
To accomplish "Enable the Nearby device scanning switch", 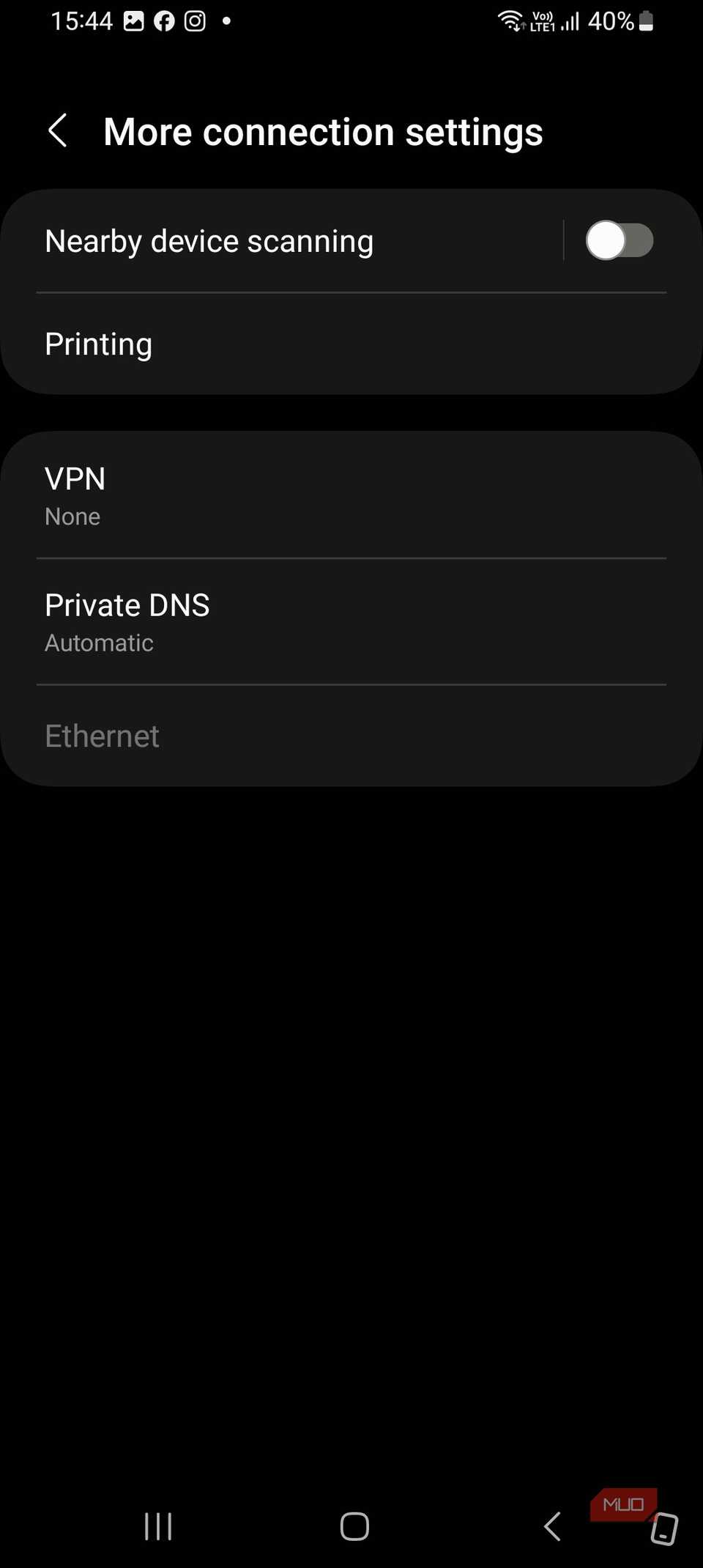I will click(619, 241).
